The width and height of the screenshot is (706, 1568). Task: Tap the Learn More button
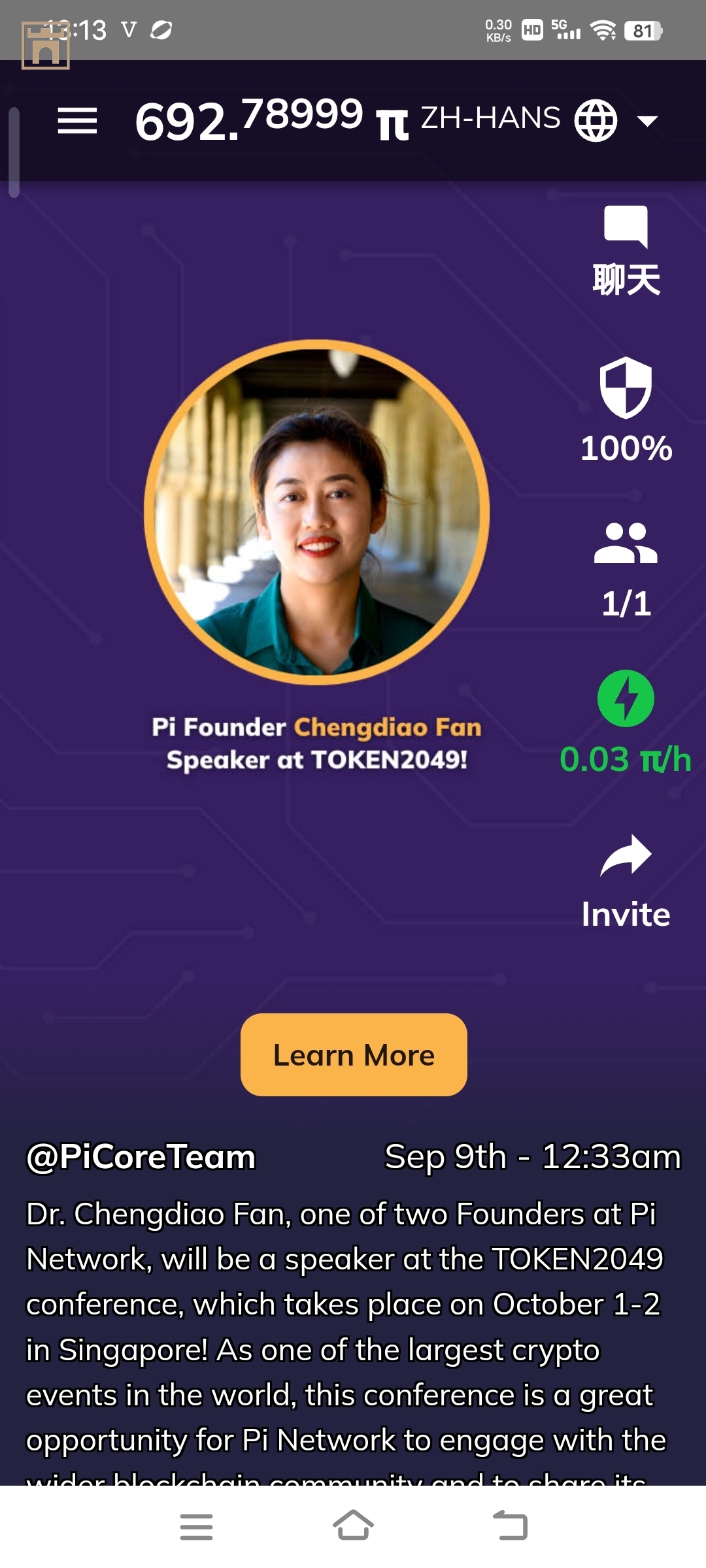coord(354,1054)
